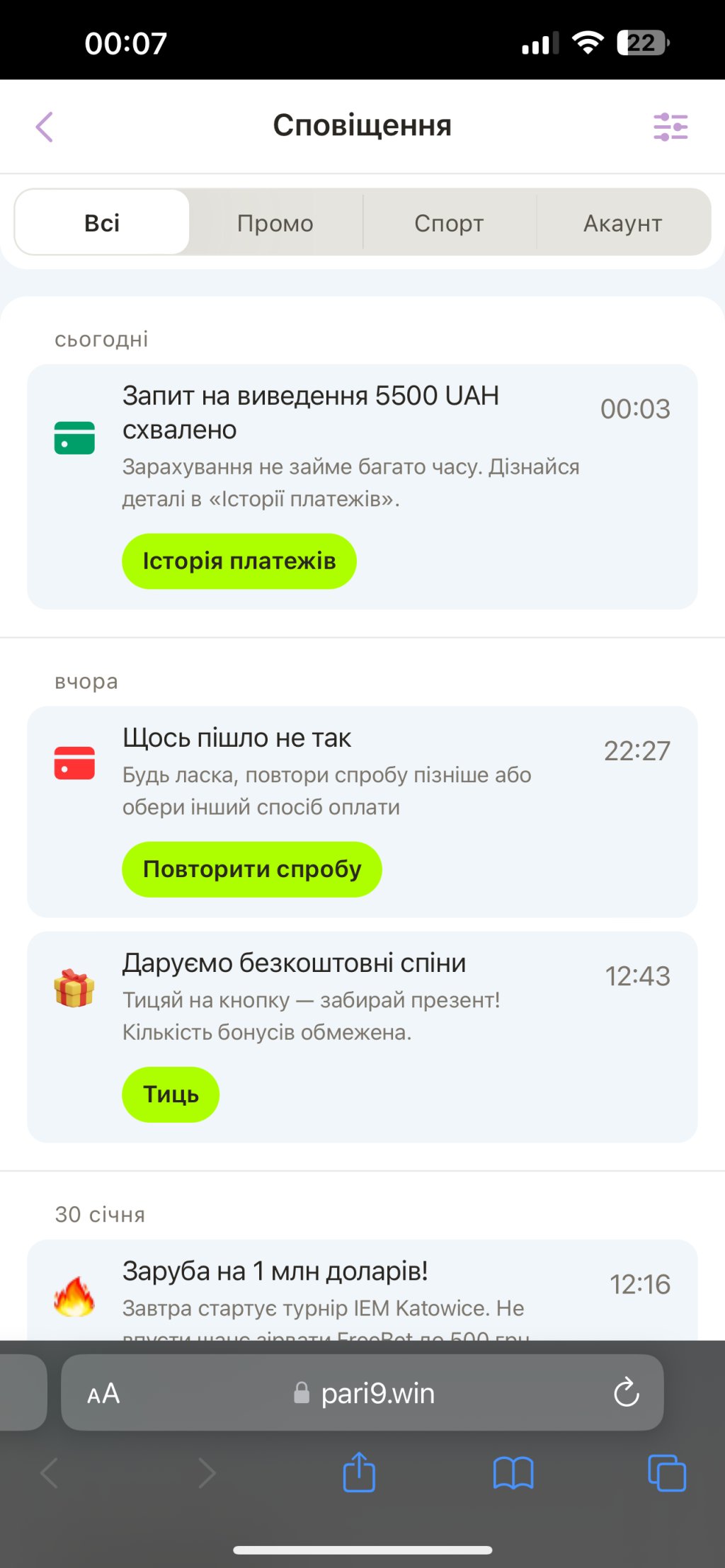Select the Всі tab

(102, 223)
